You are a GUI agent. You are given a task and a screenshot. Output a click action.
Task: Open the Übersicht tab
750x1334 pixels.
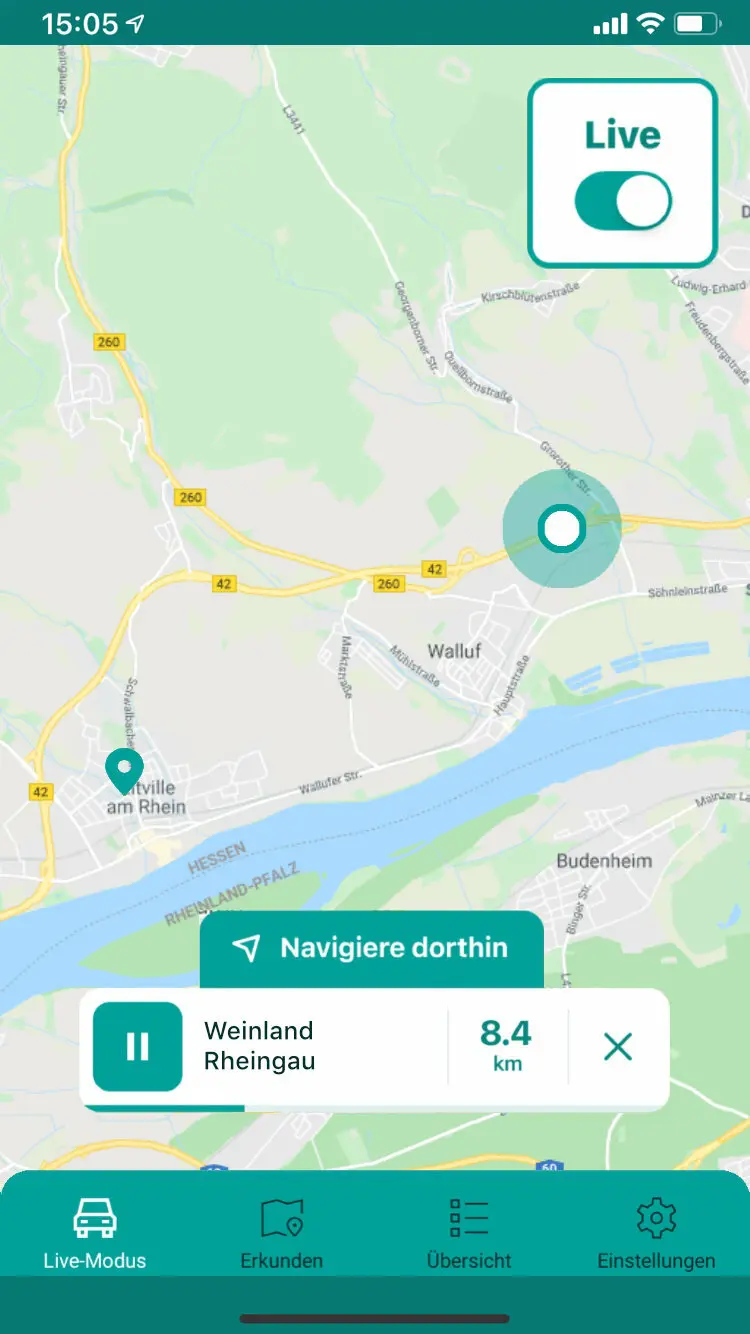468,1232
